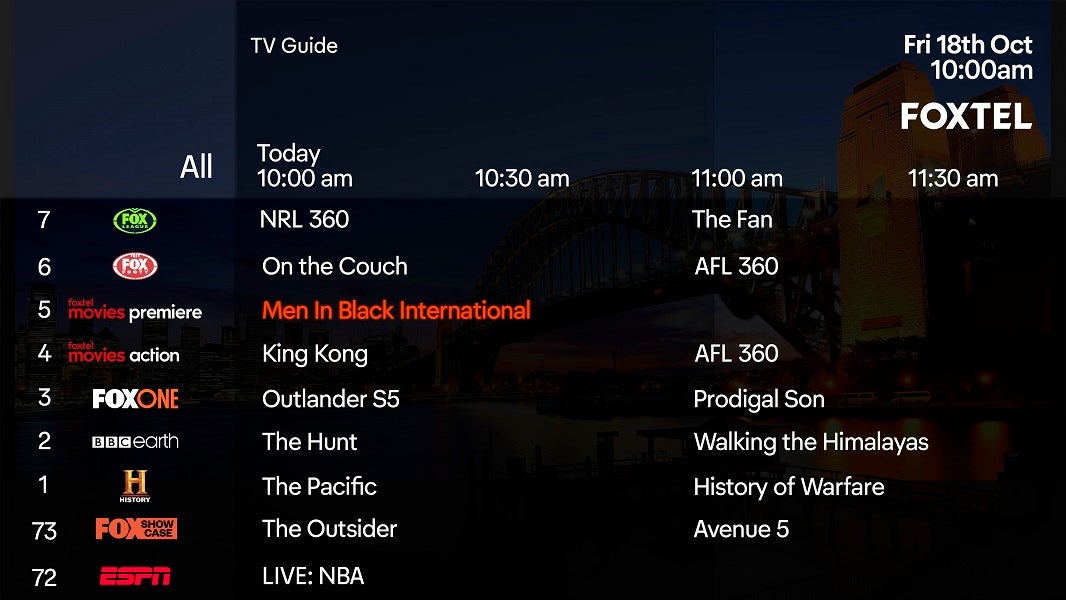Open the All channel filter
Screen dimensions: 1066x600
point(196,167)
